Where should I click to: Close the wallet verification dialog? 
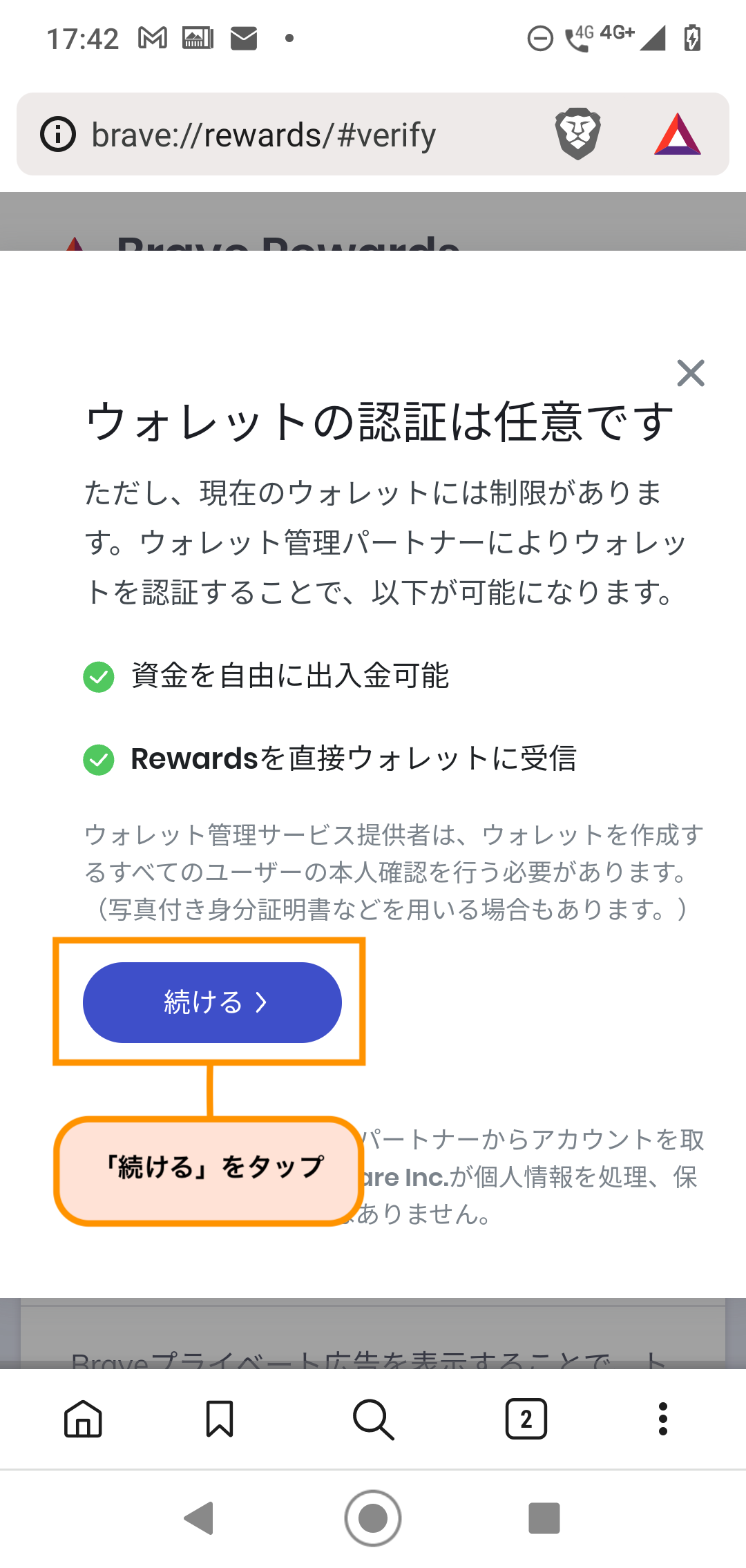coord(690,373)
